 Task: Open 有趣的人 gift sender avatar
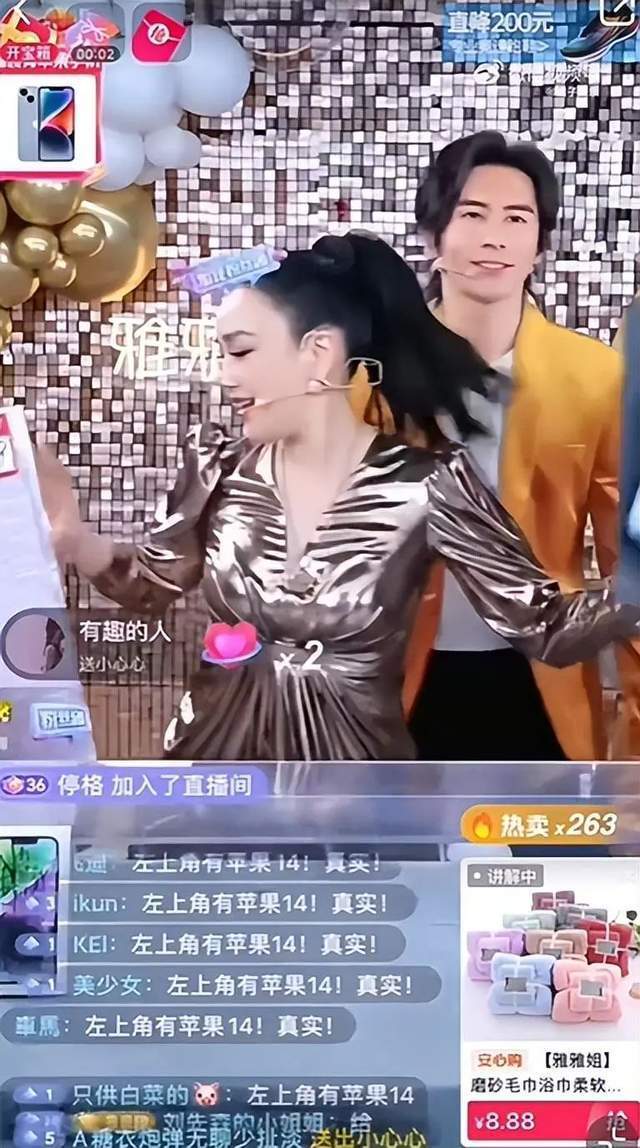38,643
